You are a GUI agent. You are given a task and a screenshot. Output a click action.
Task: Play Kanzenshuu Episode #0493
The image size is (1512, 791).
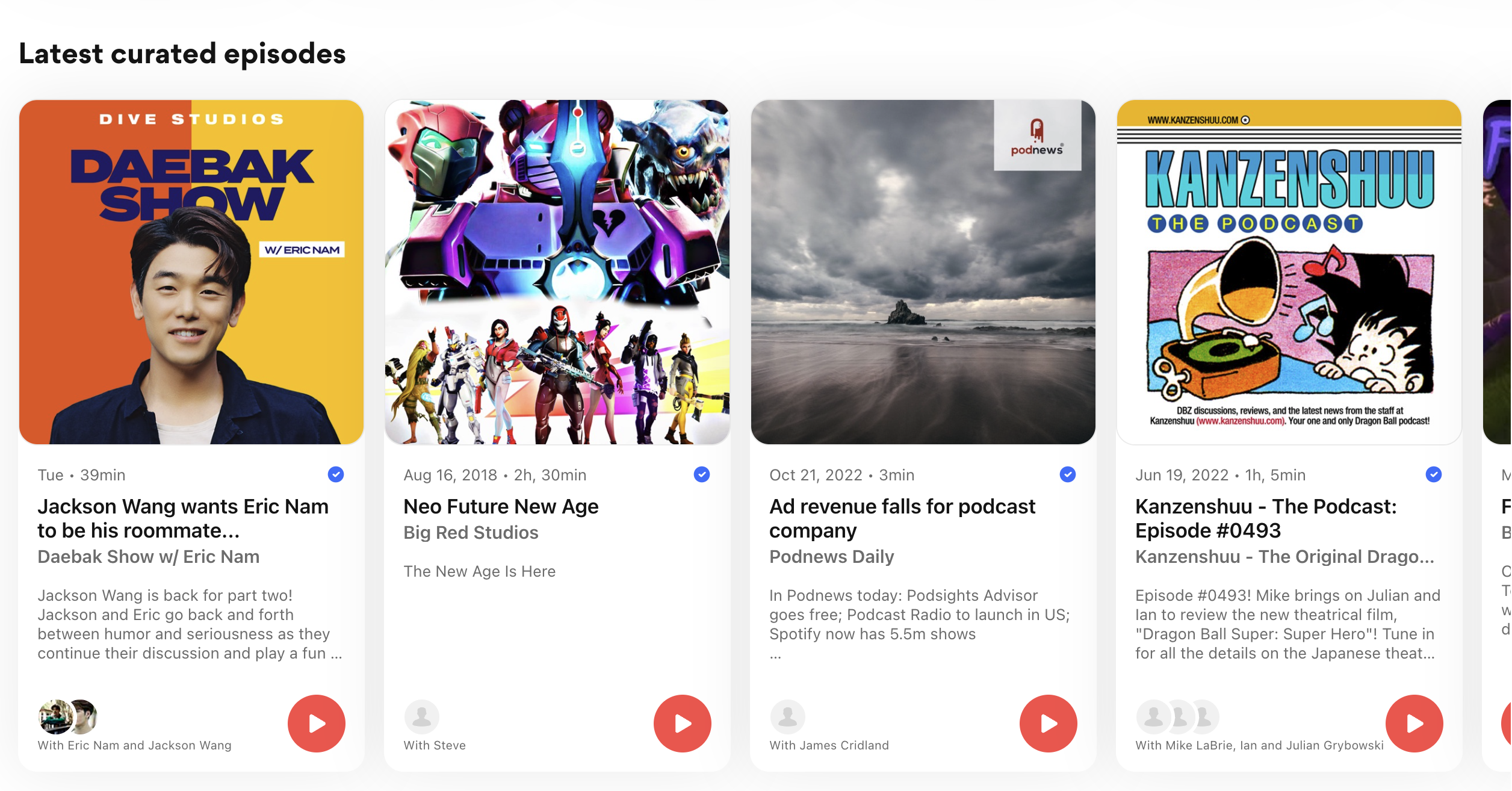pos(1414,723)
